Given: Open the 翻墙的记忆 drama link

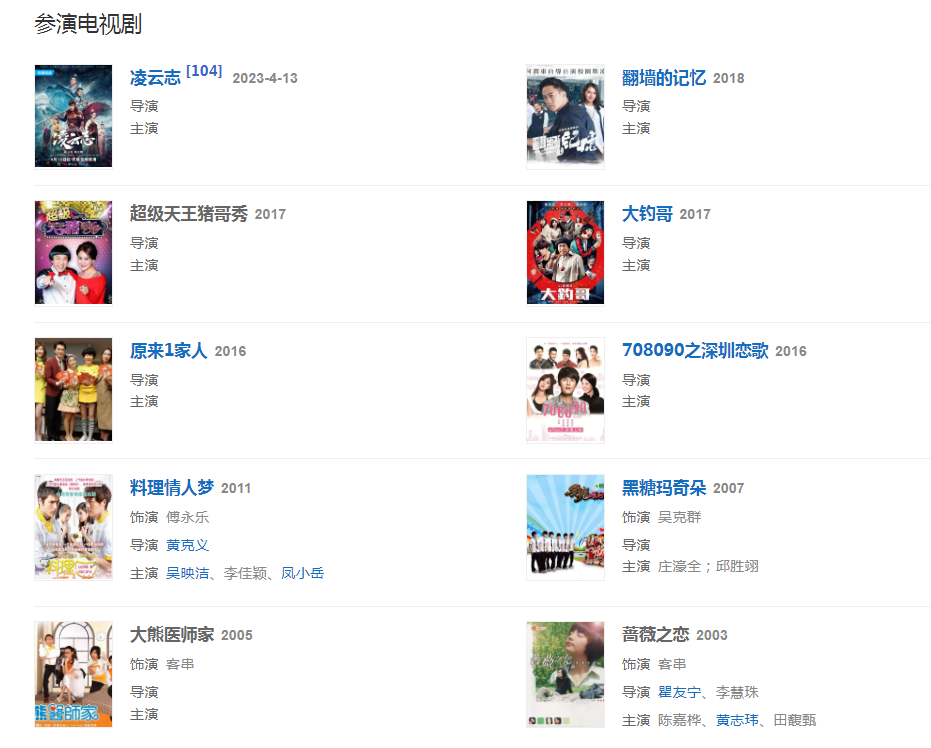Looking at the screenshot, I should coord(664,78).
